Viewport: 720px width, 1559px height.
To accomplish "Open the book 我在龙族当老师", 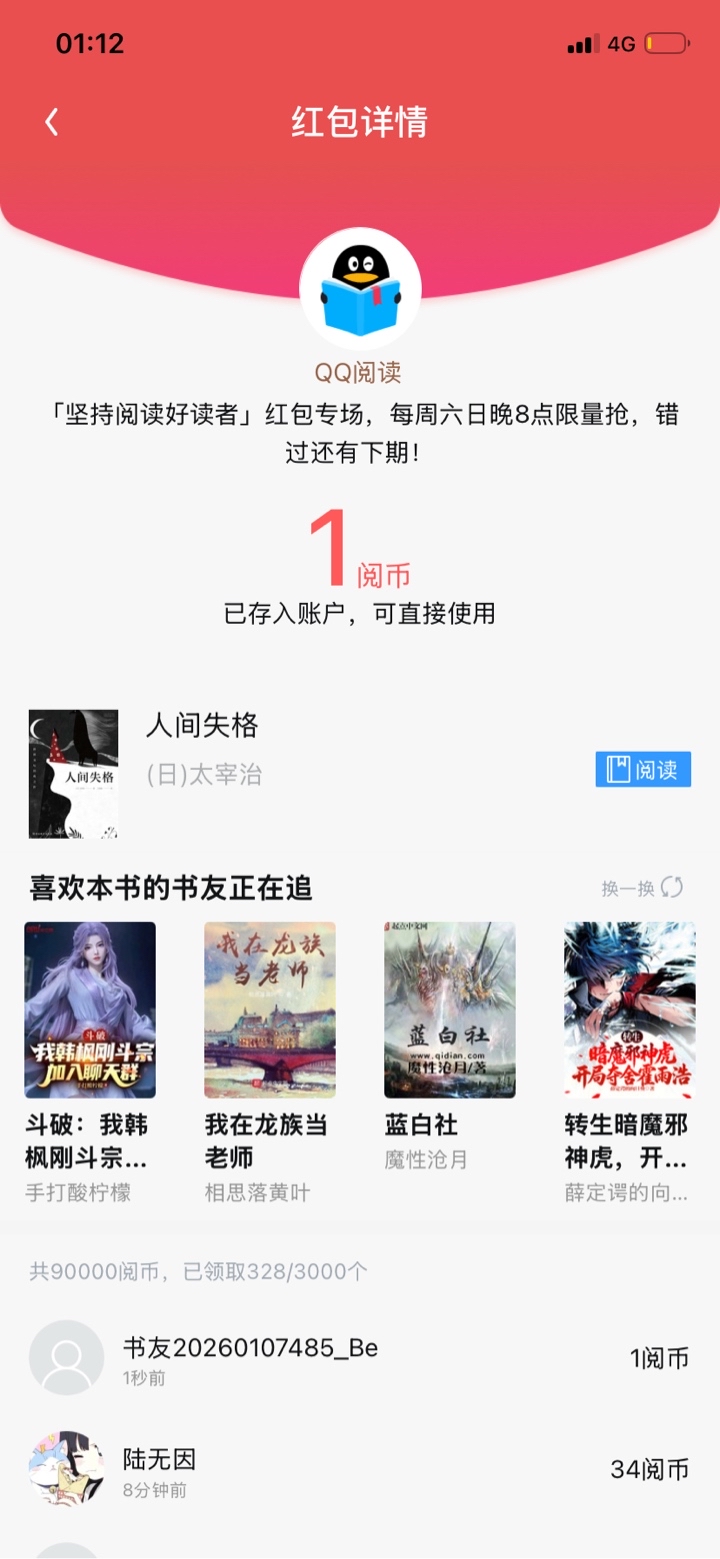I will pyautogui.click(x=270, y=1010).
